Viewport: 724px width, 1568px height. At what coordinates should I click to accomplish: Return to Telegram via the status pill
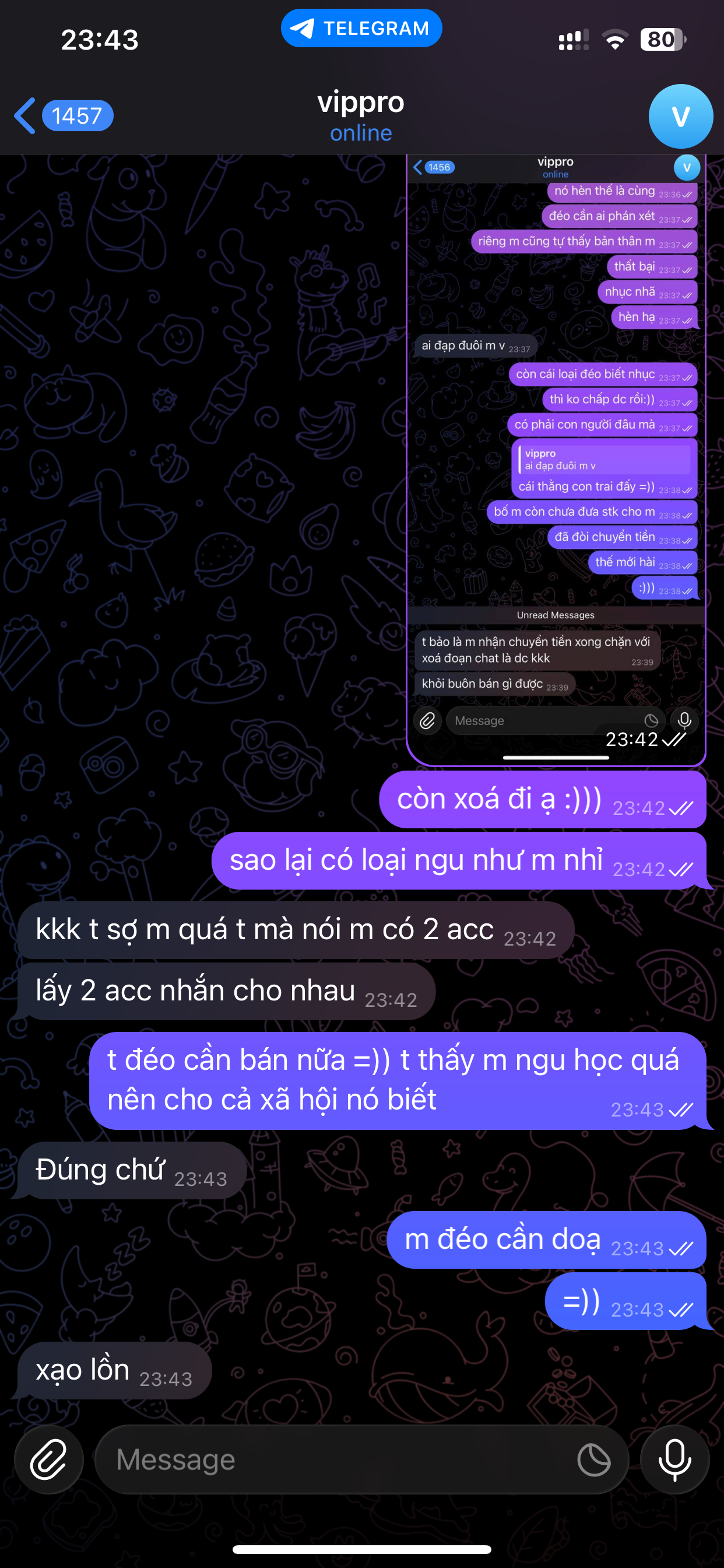coord(361,28)
